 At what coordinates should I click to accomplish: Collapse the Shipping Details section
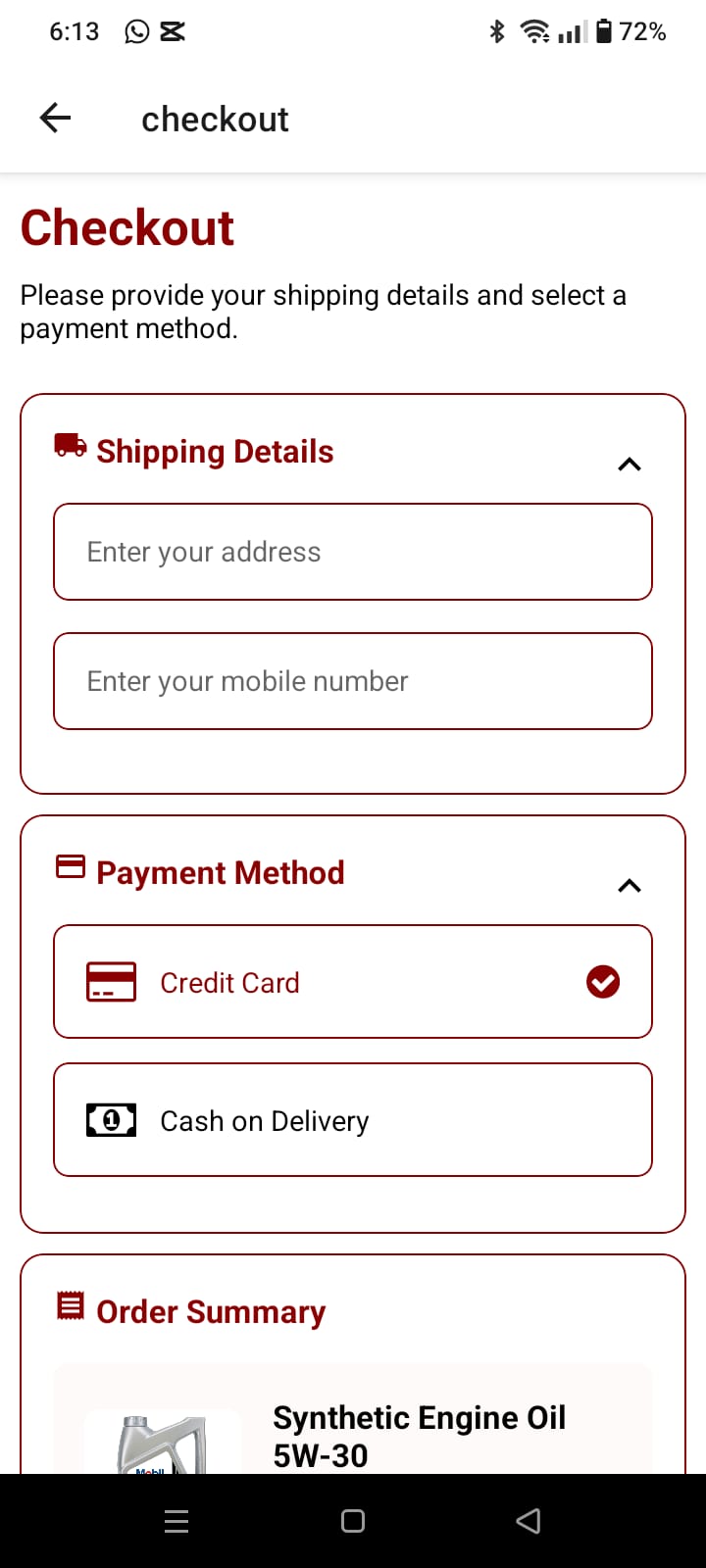point(629,464)
